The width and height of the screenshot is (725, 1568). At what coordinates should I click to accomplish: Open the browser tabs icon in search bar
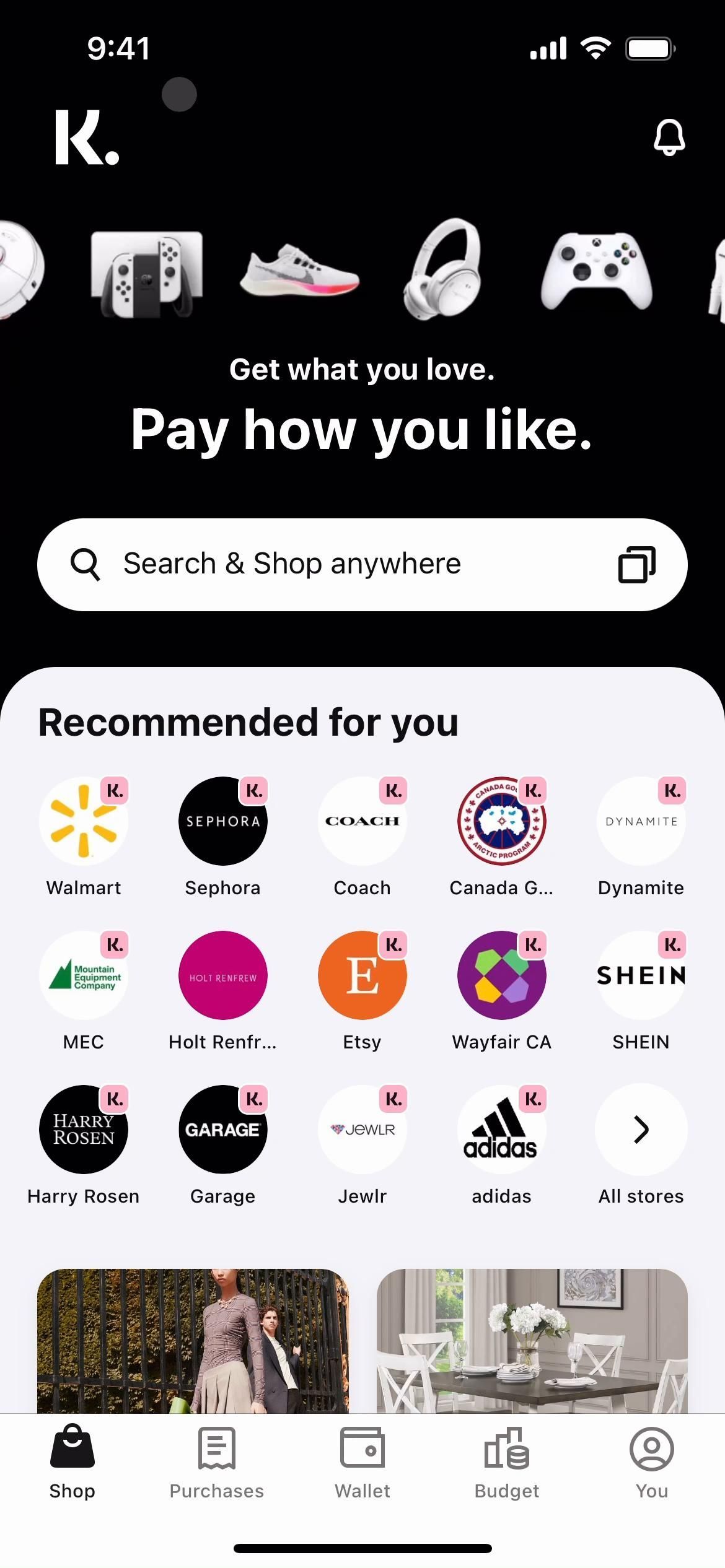(x=636, y=564)
